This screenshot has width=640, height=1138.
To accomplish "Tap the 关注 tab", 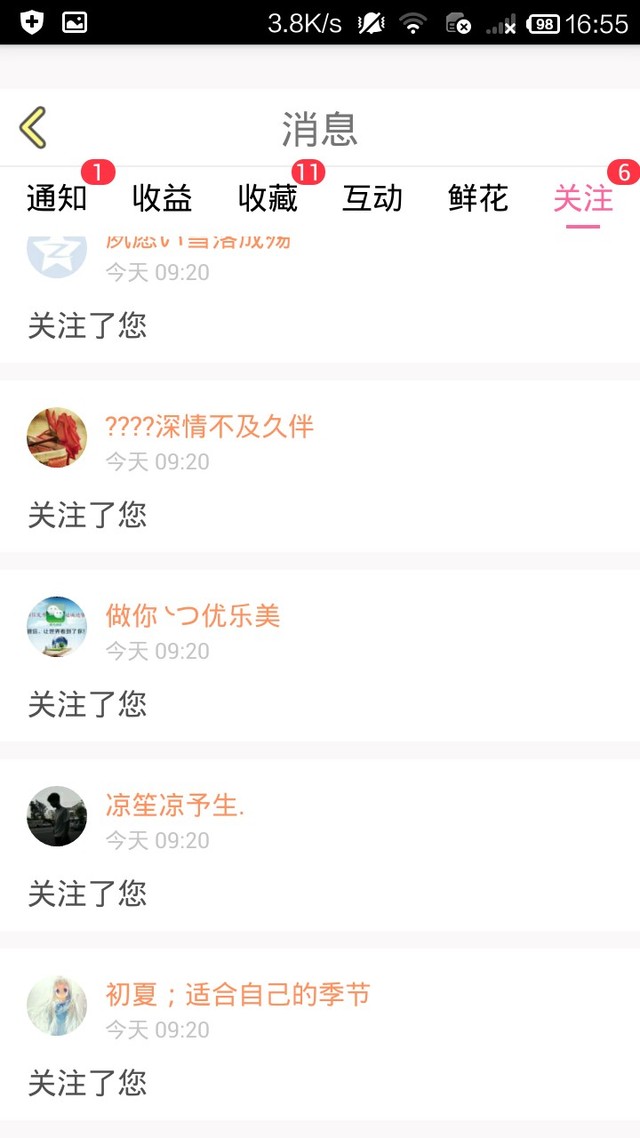I will pyautogui.click(x=583, y=198).
